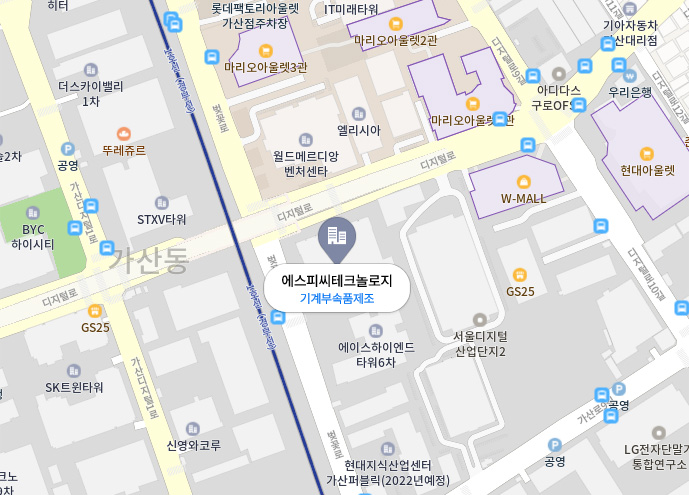Image resolution: width=689 pixels, height=495 pixels.
Task: Select the 월드메르디앙 벤처센타 marker
Action: [306, 140]
